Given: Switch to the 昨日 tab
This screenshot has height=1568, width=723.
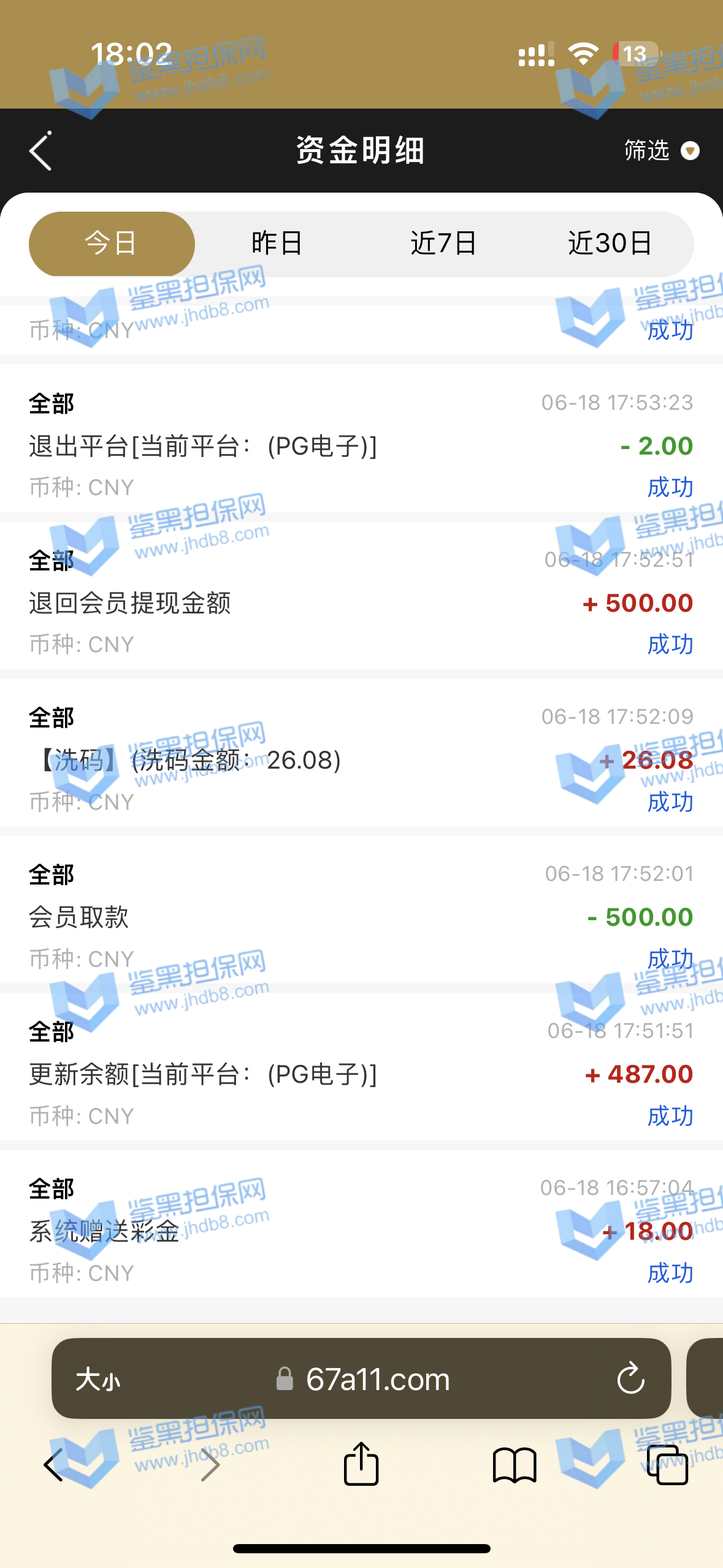Looking at the screenshot, I should [x=277, y=244].
